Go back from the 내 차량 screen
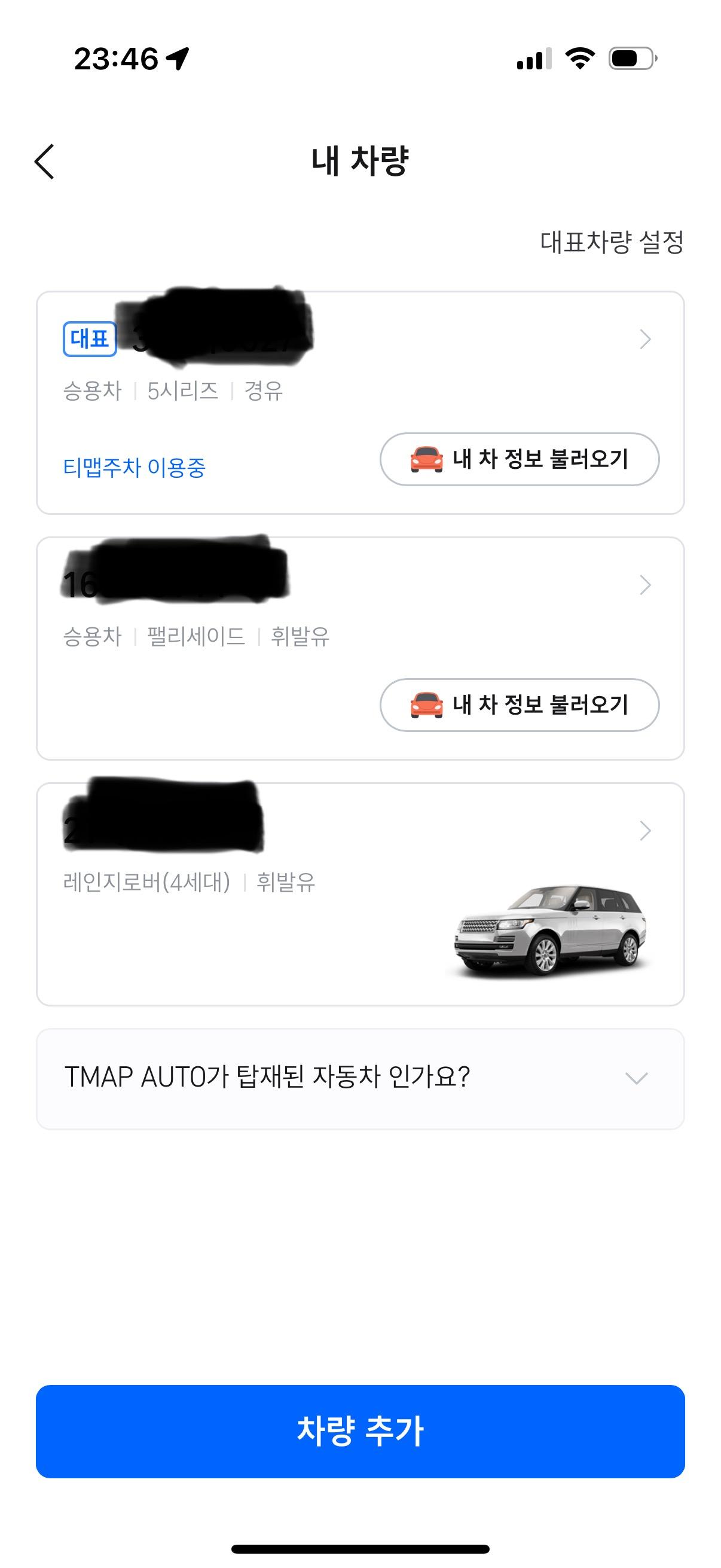The width and height of the screenshot is (721, 1568). coord(44,162)
